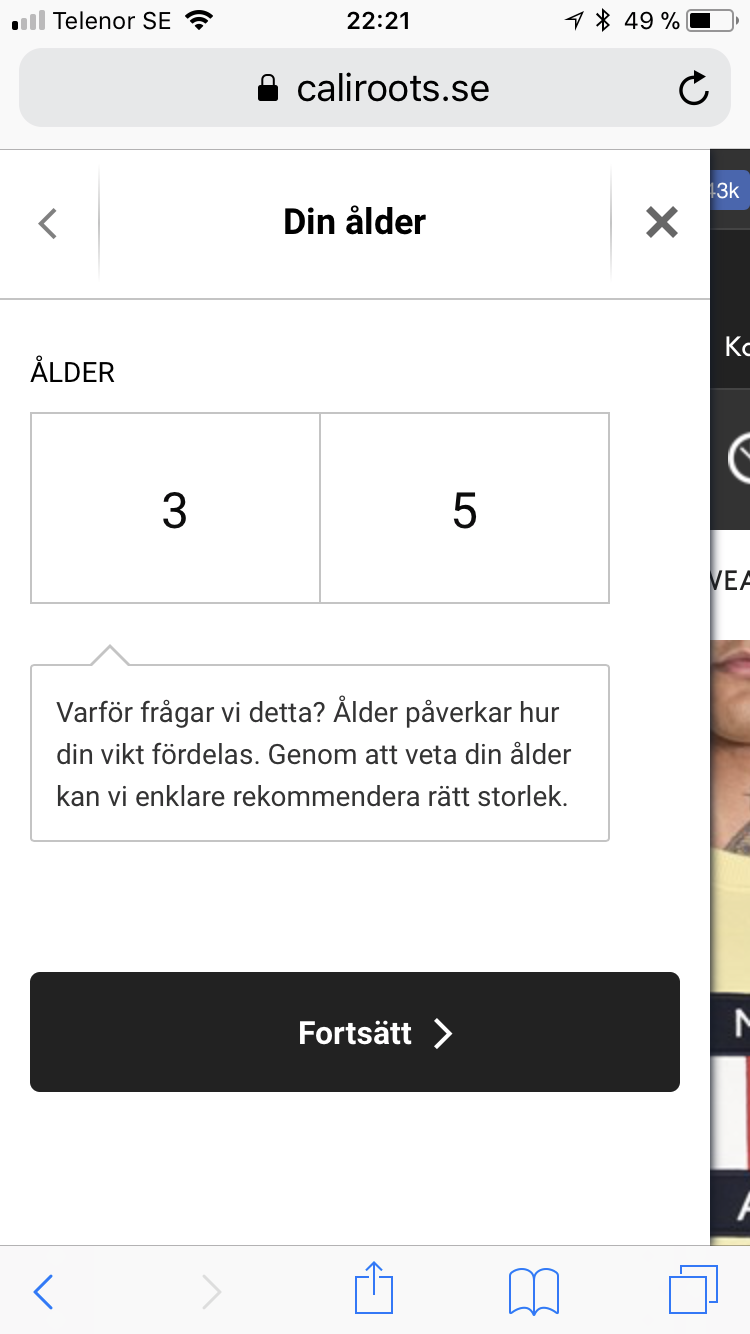Reload the caliroots.se page
This screenshot has height=1334, width=750.
pyautogui.click(x=693, y=89)
